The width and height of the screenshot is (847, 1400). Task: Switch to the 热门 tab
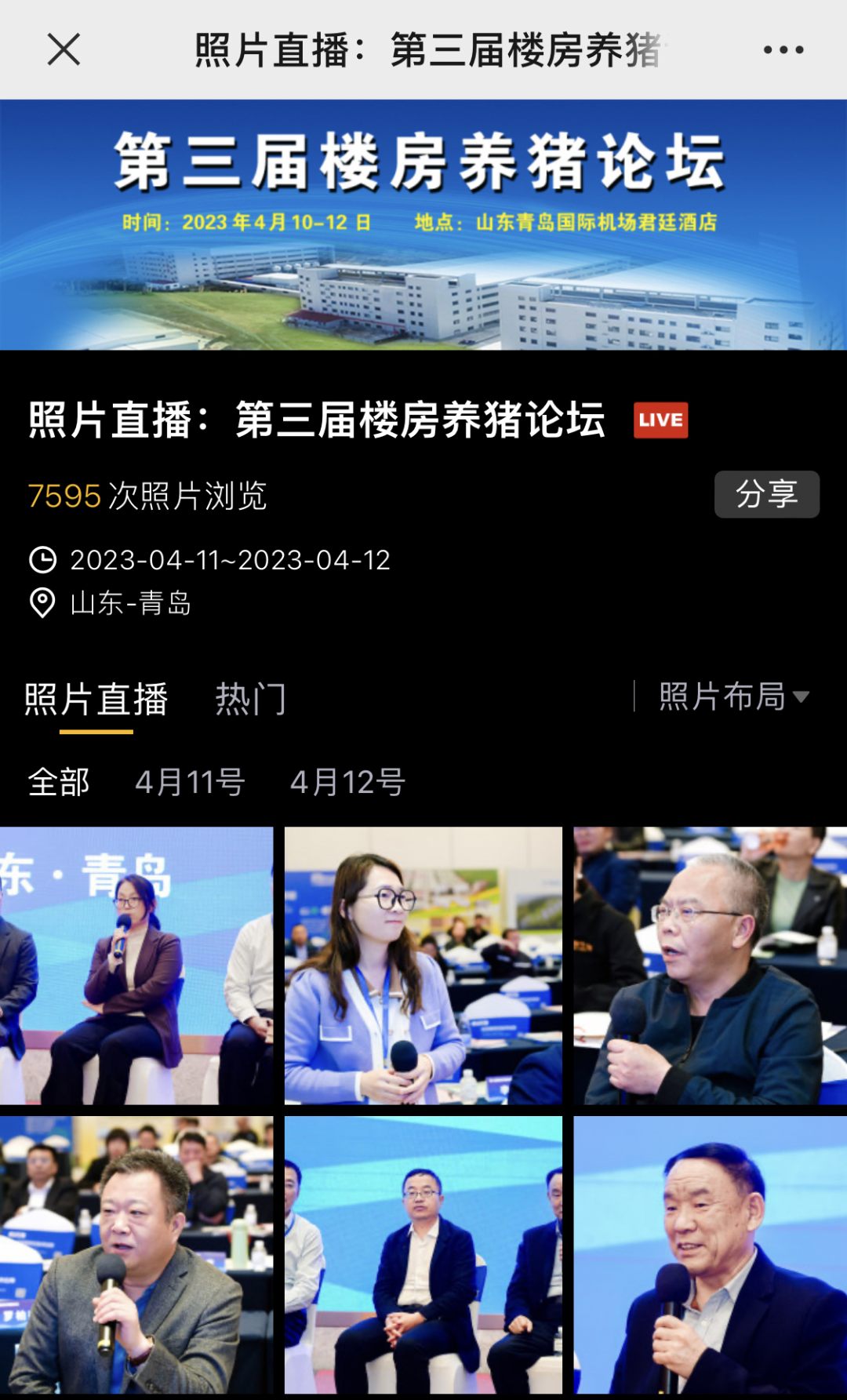(x=249, y=700)
